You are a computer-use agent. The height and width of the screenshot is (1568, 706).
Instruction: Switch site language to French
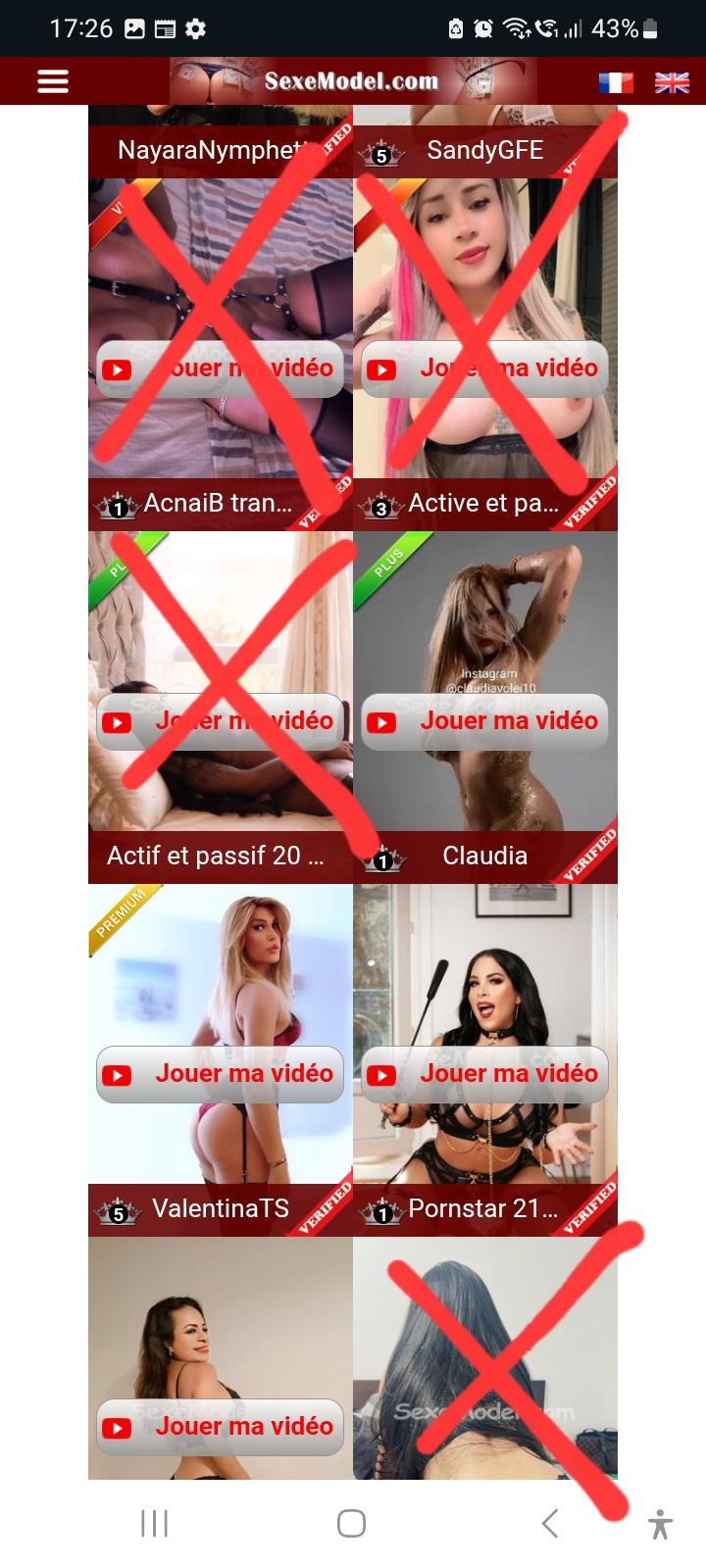point(615,83)
